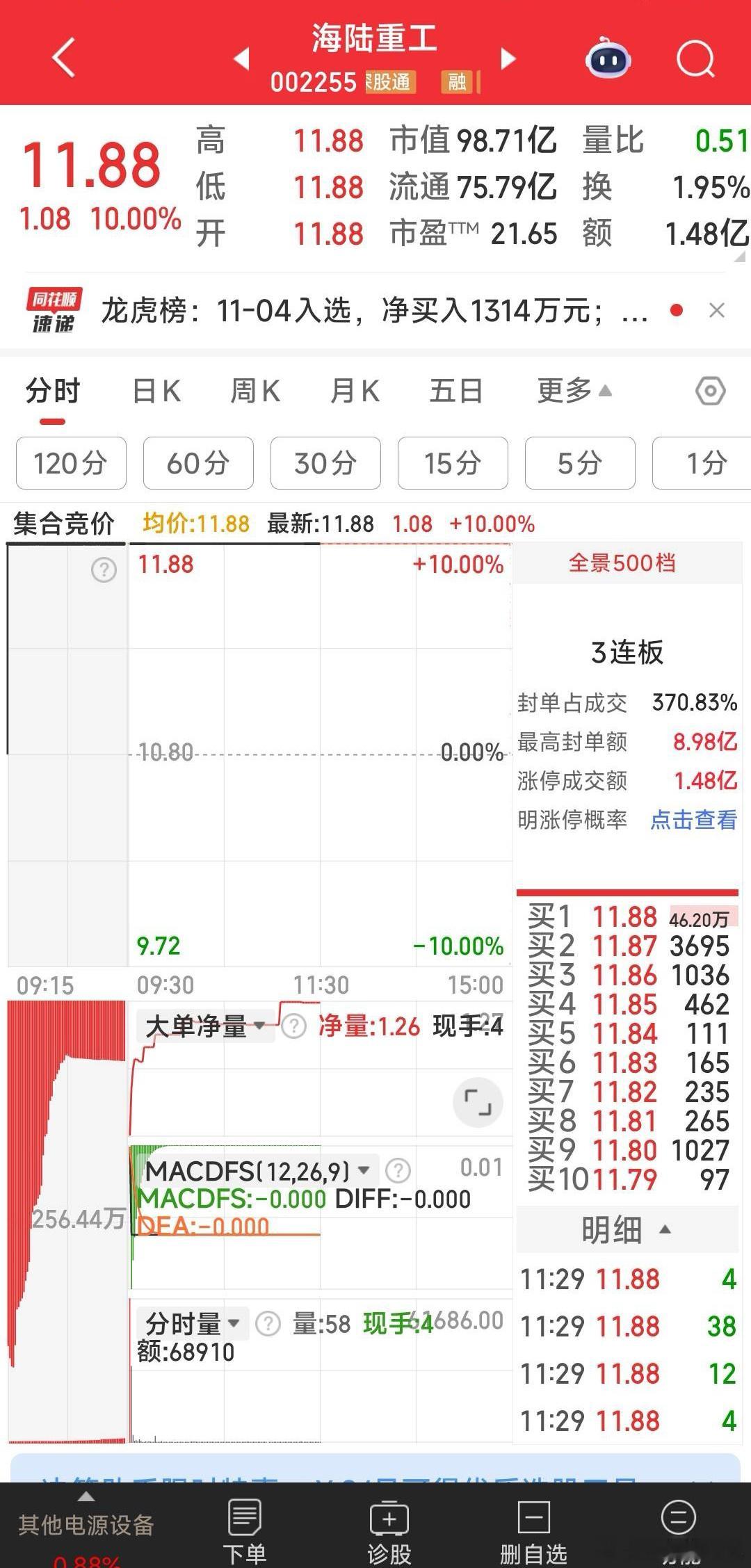Select the 60分 interval chip

[x=198, y=463]
